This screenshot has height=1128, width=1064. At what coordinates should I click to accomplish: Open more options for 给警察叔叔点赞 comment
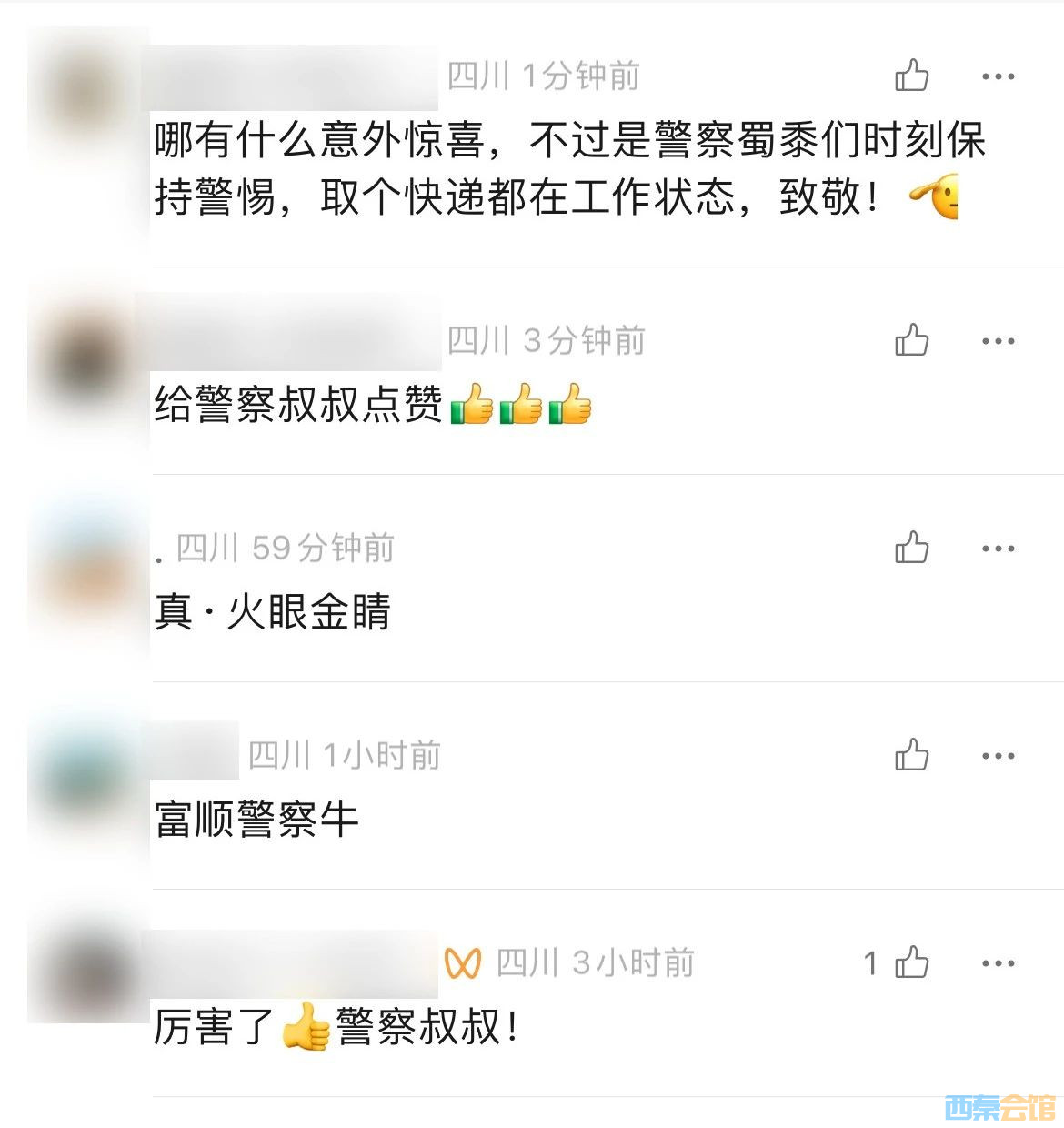coord(998,342)
